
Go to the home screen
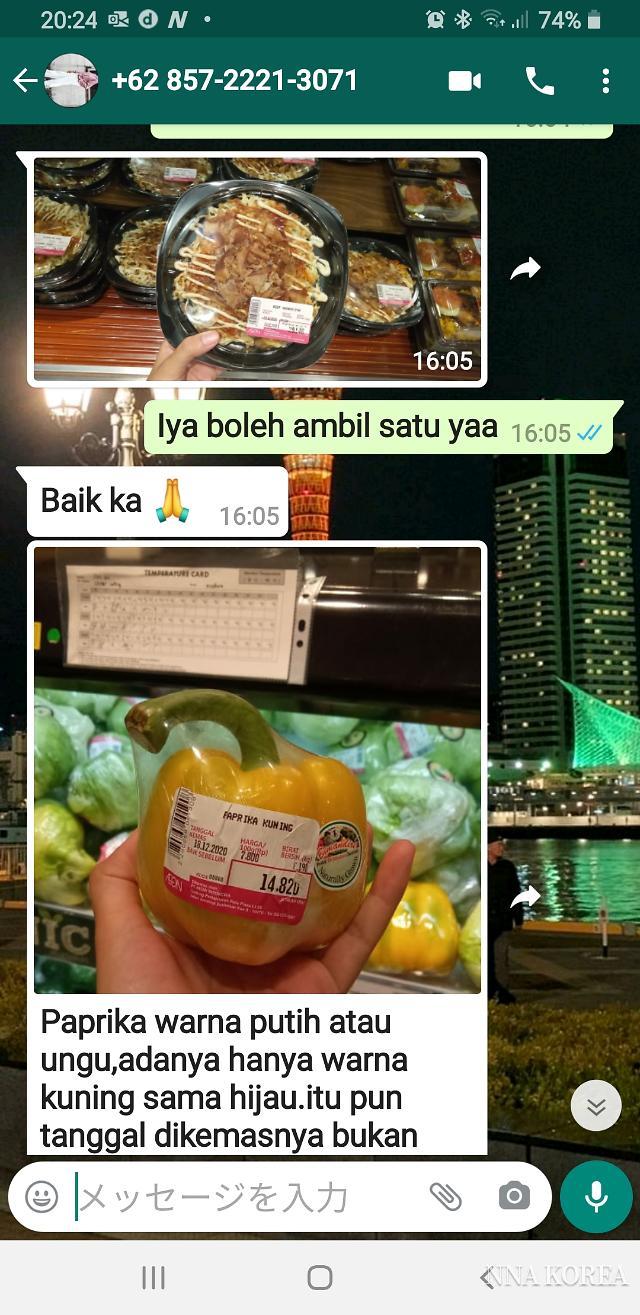[x=320, y=1277]
